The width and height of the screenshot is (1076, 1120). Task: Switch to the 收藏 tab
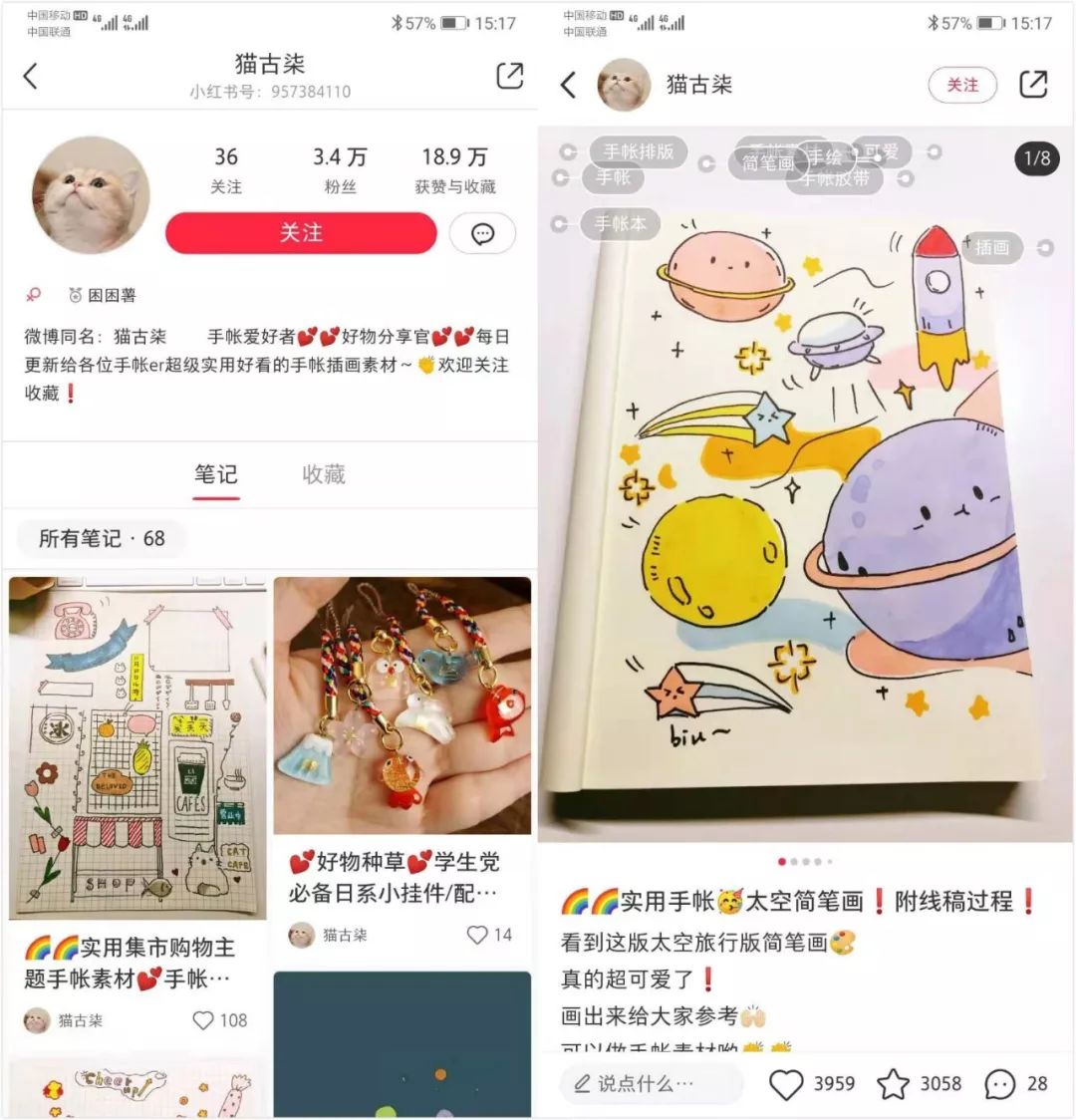(324, 474)
